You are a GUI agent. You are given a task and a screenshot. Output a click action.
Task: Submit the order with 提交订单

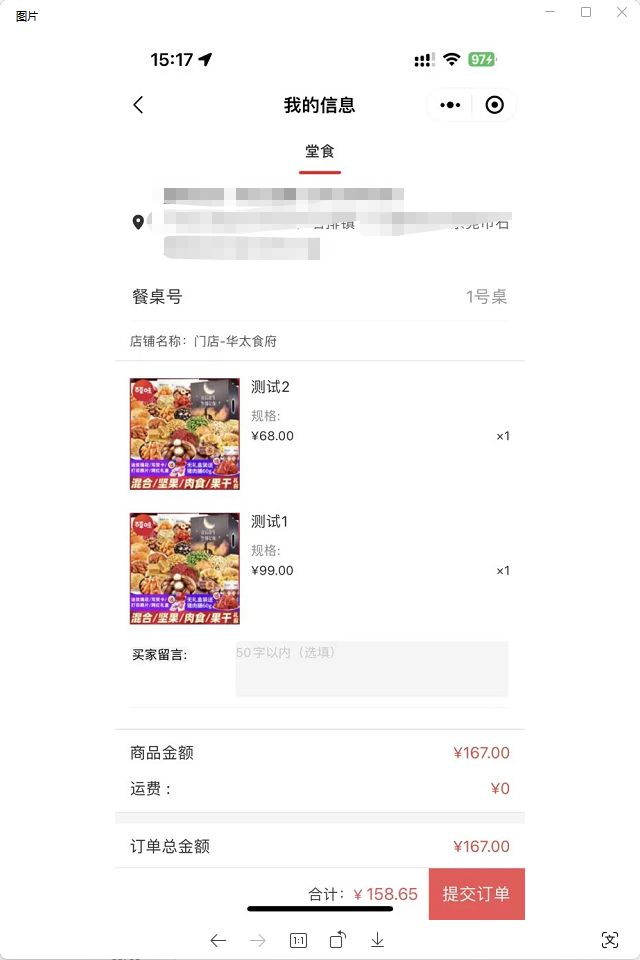(x=476, y=894)
